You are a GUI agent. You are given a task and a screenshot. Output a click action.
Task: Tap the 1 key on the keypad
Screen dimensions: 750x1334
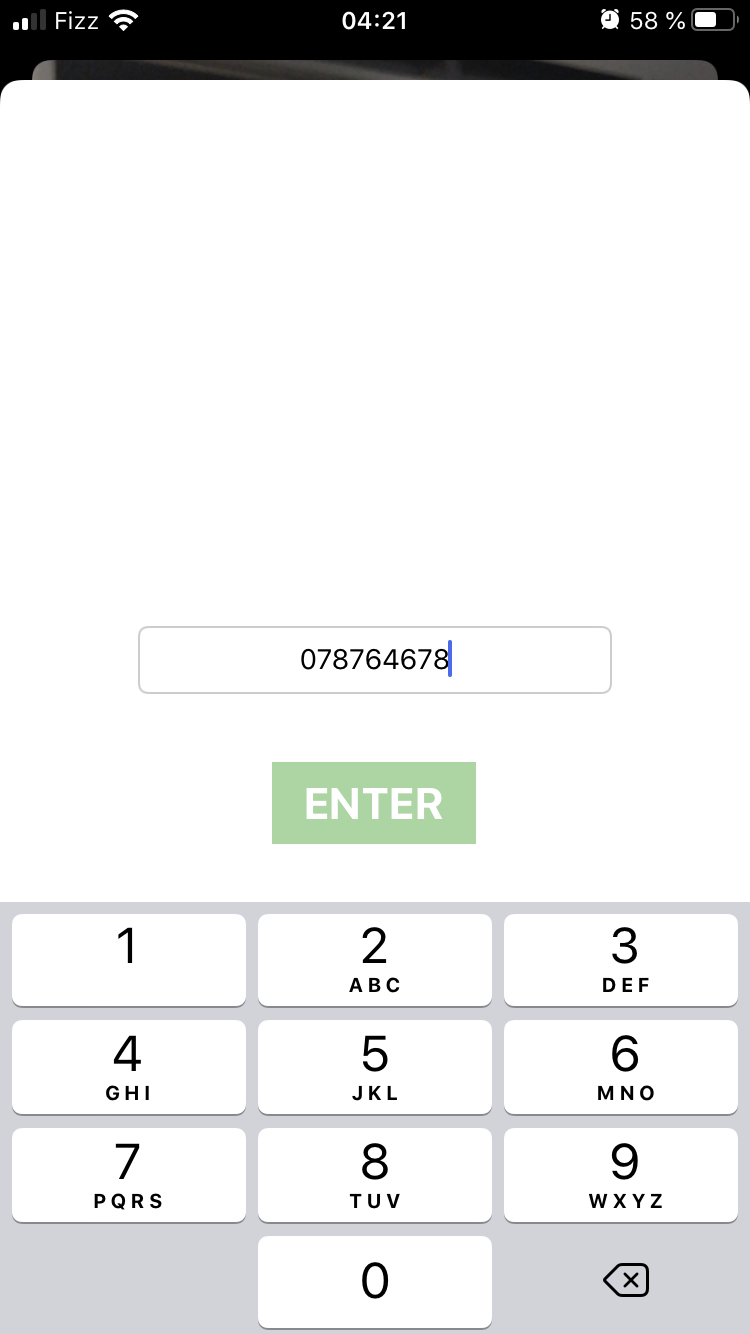tap(129, 960)
